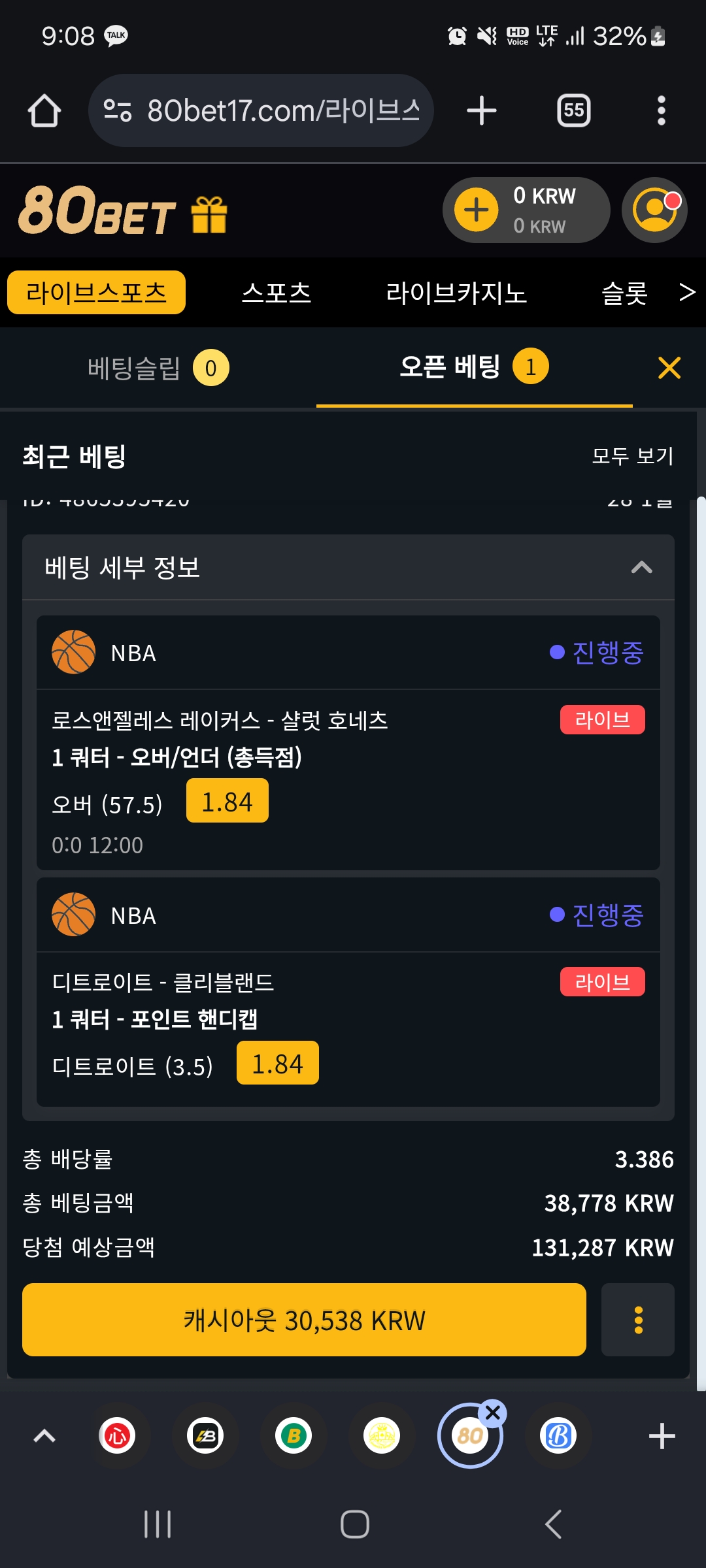Open more options beside the cashout button
This screenshot has width=706, height=1568.
[638, 1320]
